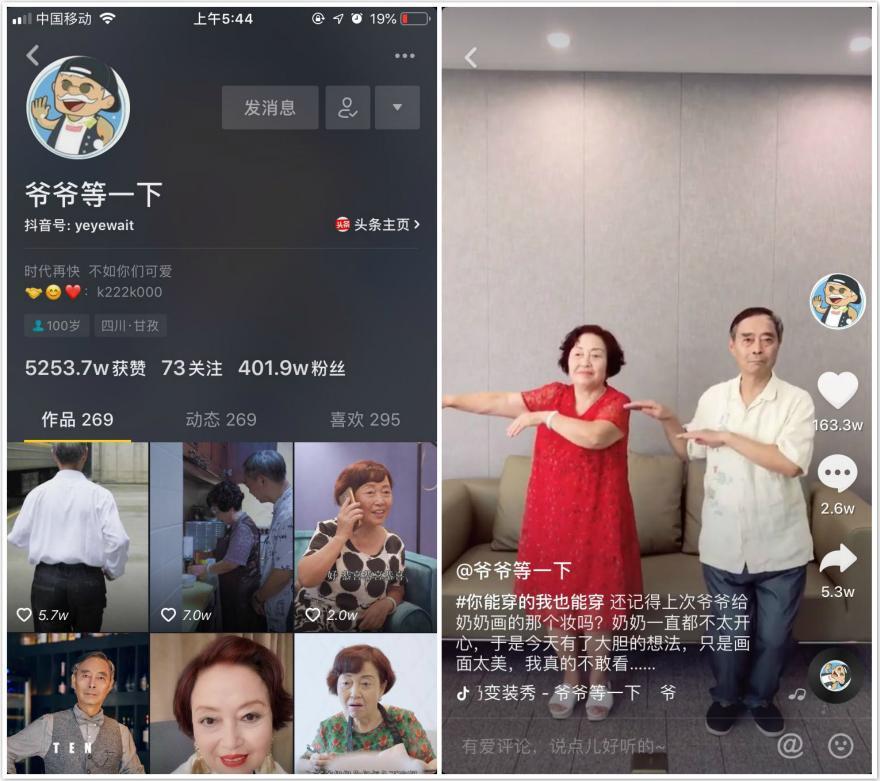Viewport: 880px width, 781px height.
Task: Open the three-dot menu on the profile
Action: tap(404, 56)
